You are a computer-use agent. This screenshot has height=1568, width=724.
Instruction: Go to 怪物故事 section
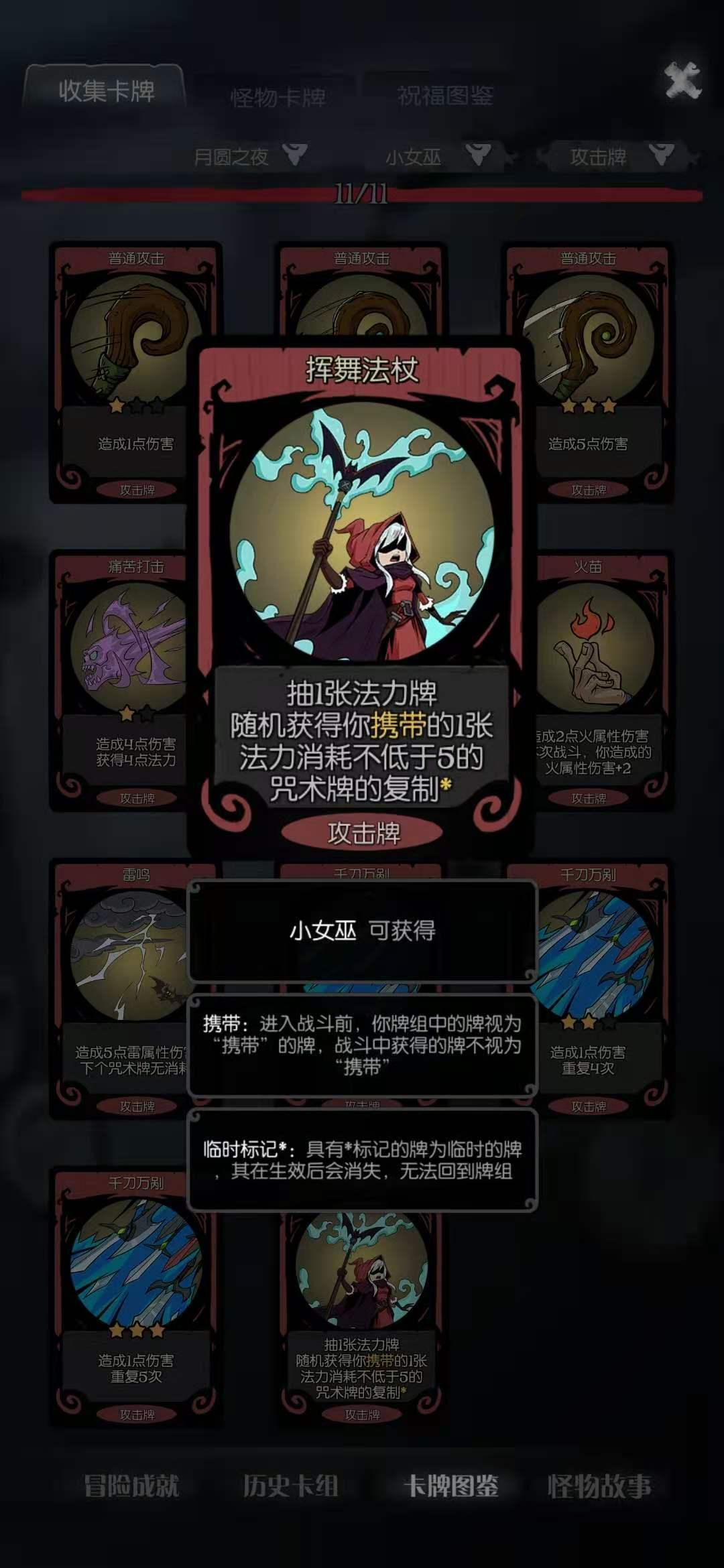(599, 1486)
